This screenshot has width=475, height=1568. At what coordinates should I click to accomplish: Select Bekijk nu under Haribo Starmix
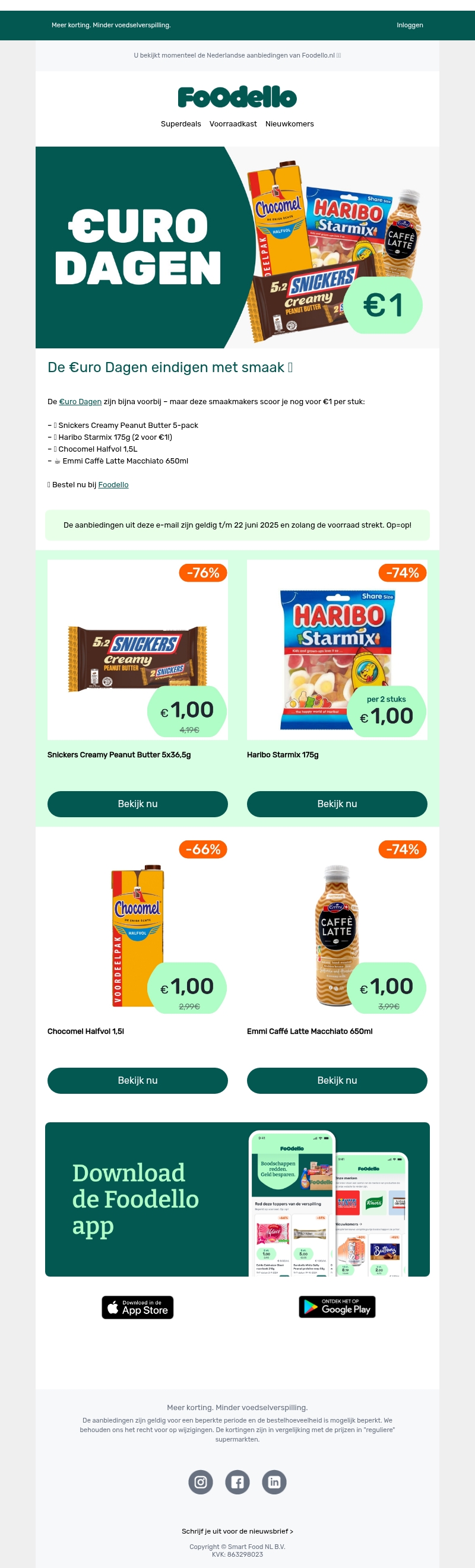(x=337, y=804)
